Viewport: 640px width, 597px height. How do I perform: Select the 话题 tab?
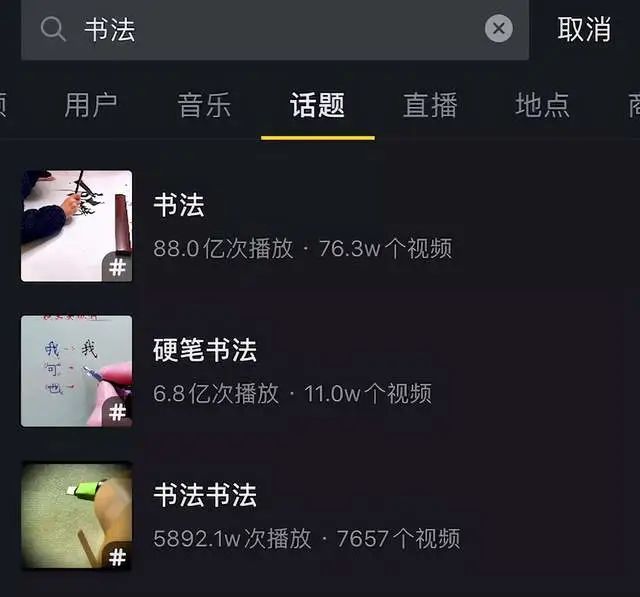point(317,105)
